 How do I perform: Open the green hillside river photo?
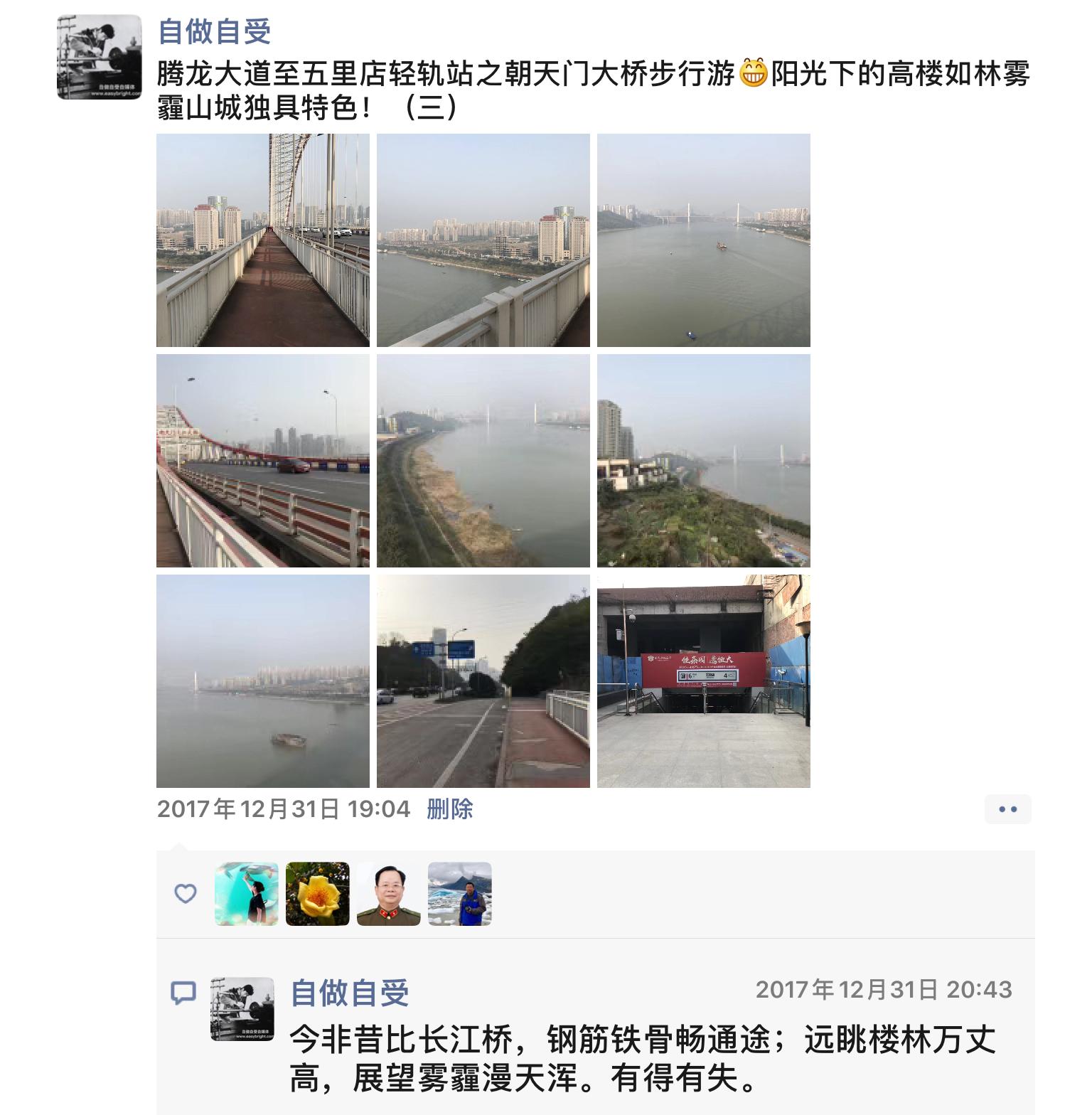[x=704, y=461]
